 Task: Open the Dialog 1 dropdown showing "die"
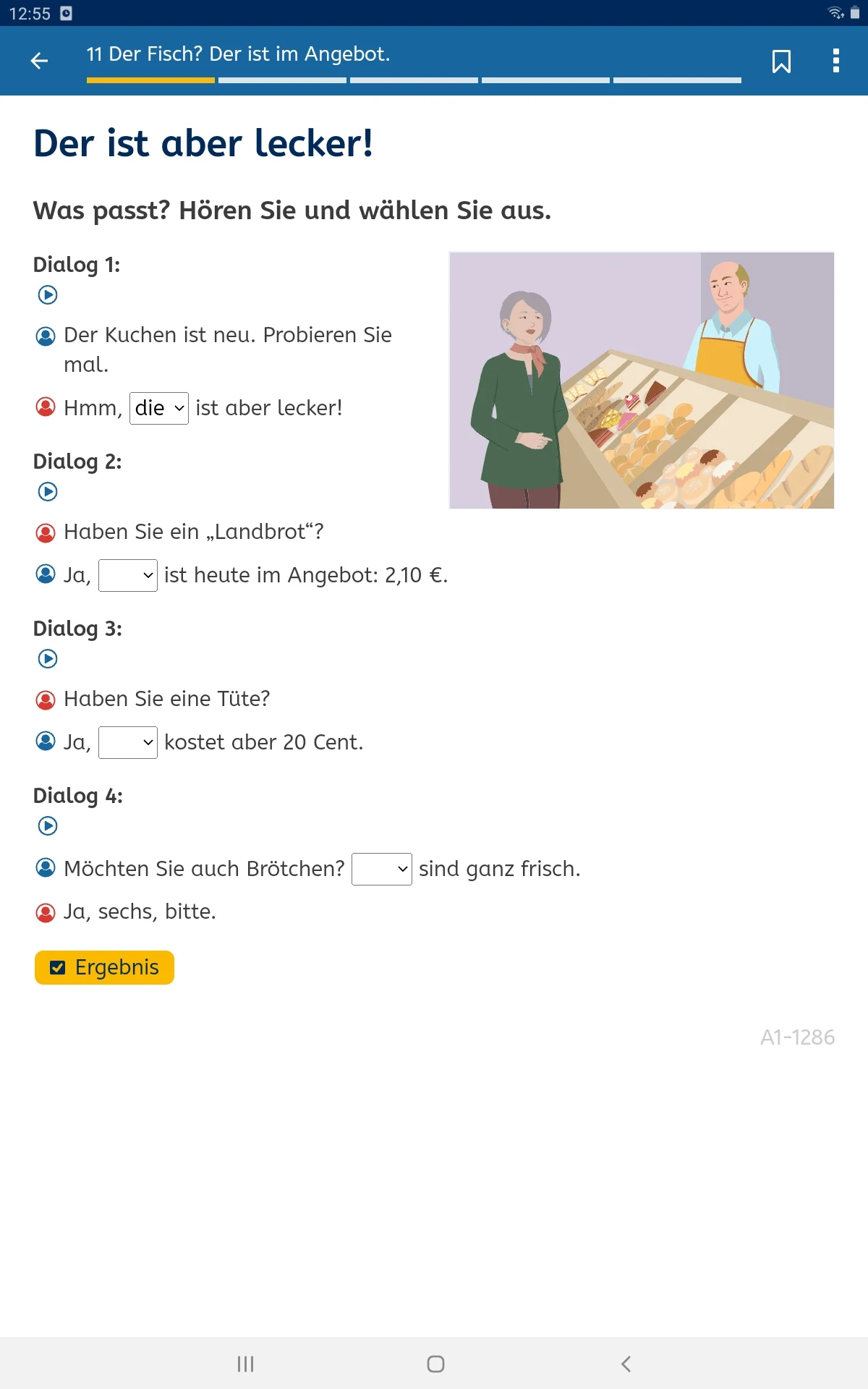(x=159, y=409)
